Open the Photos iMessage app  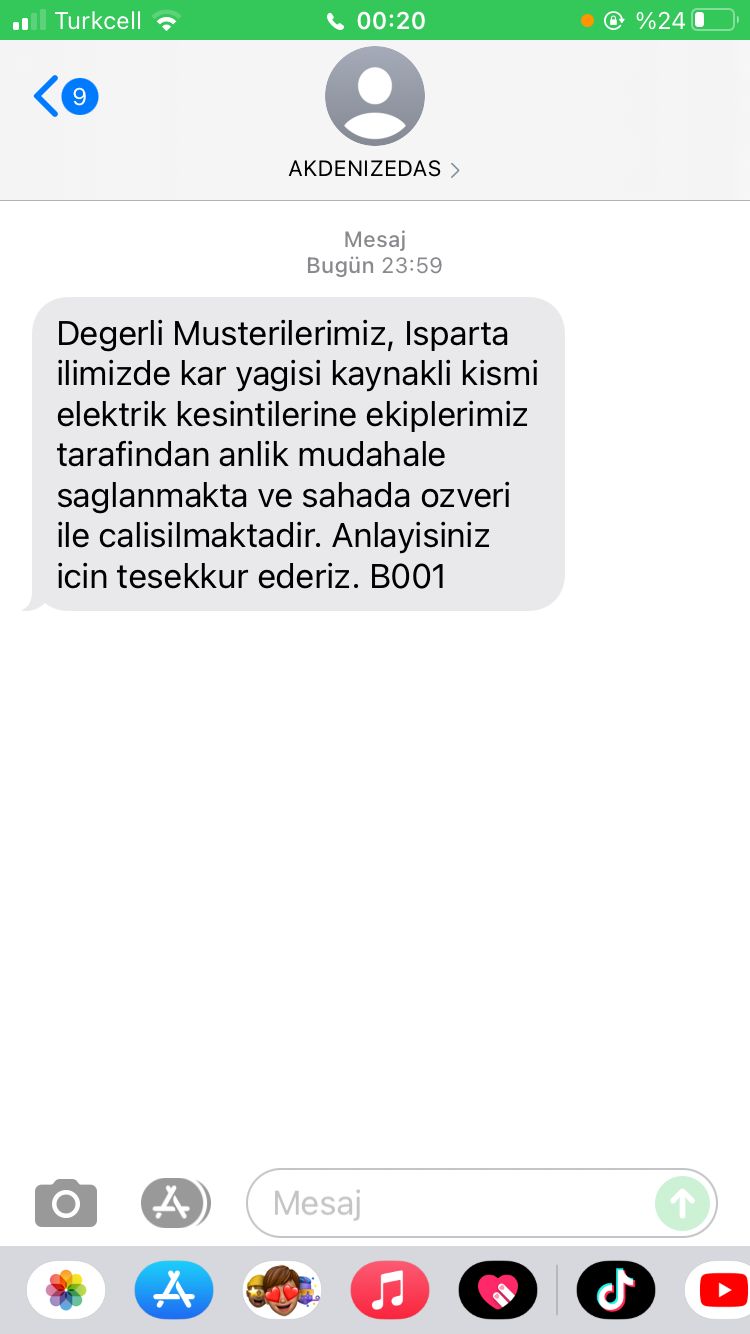click(66, 1290)
